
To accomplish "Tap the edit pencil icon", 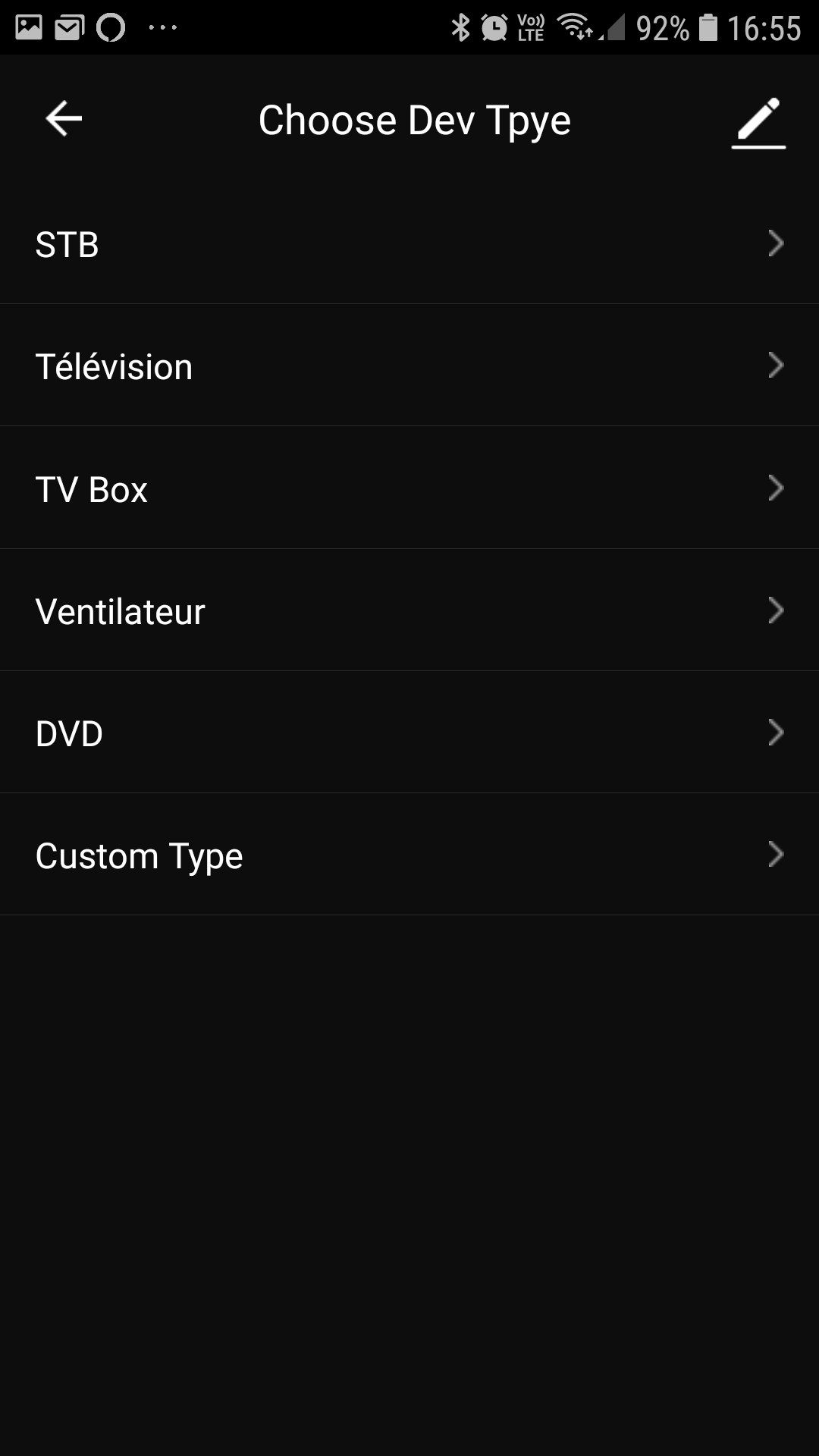I will point(758,121).
